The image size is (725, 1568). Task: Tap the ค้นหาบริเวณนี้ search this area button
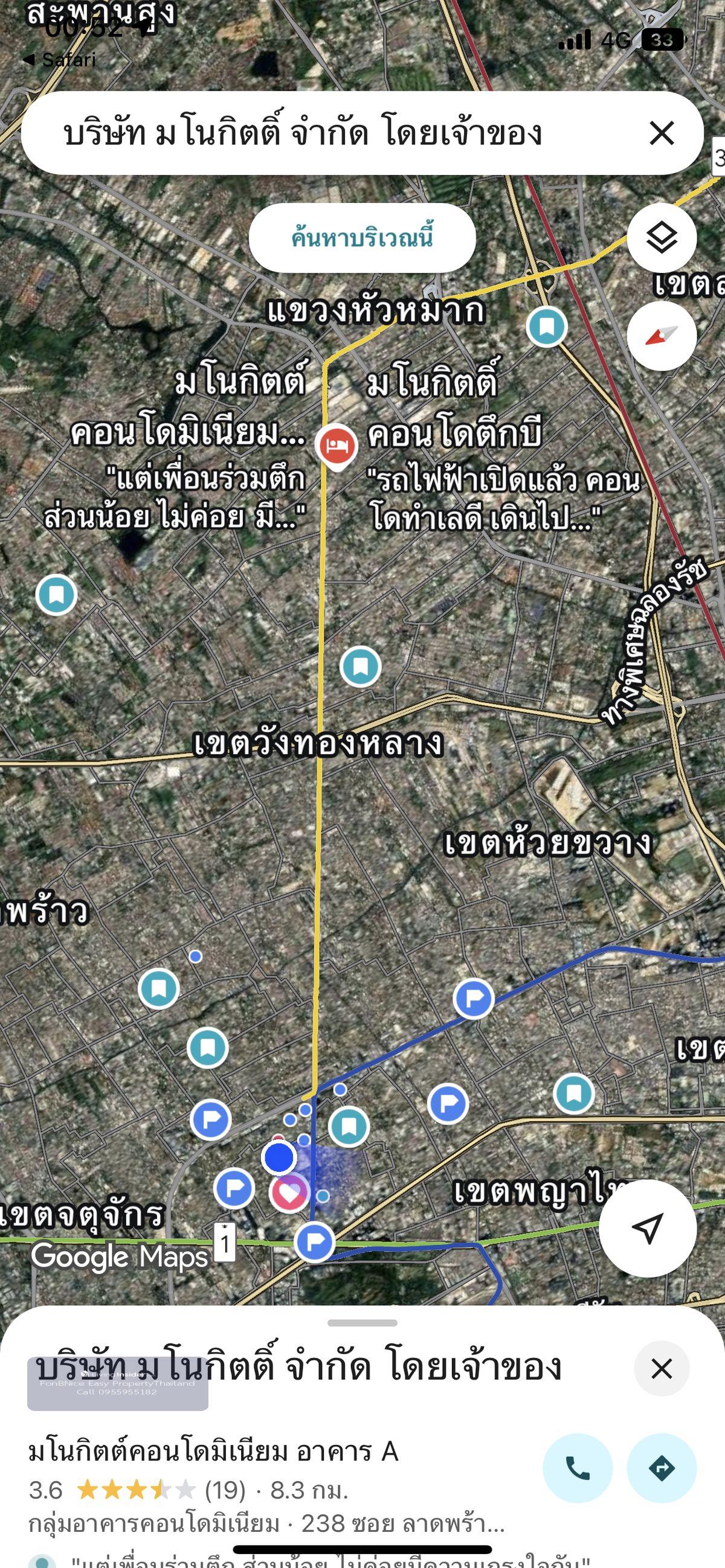coord(362,237)
